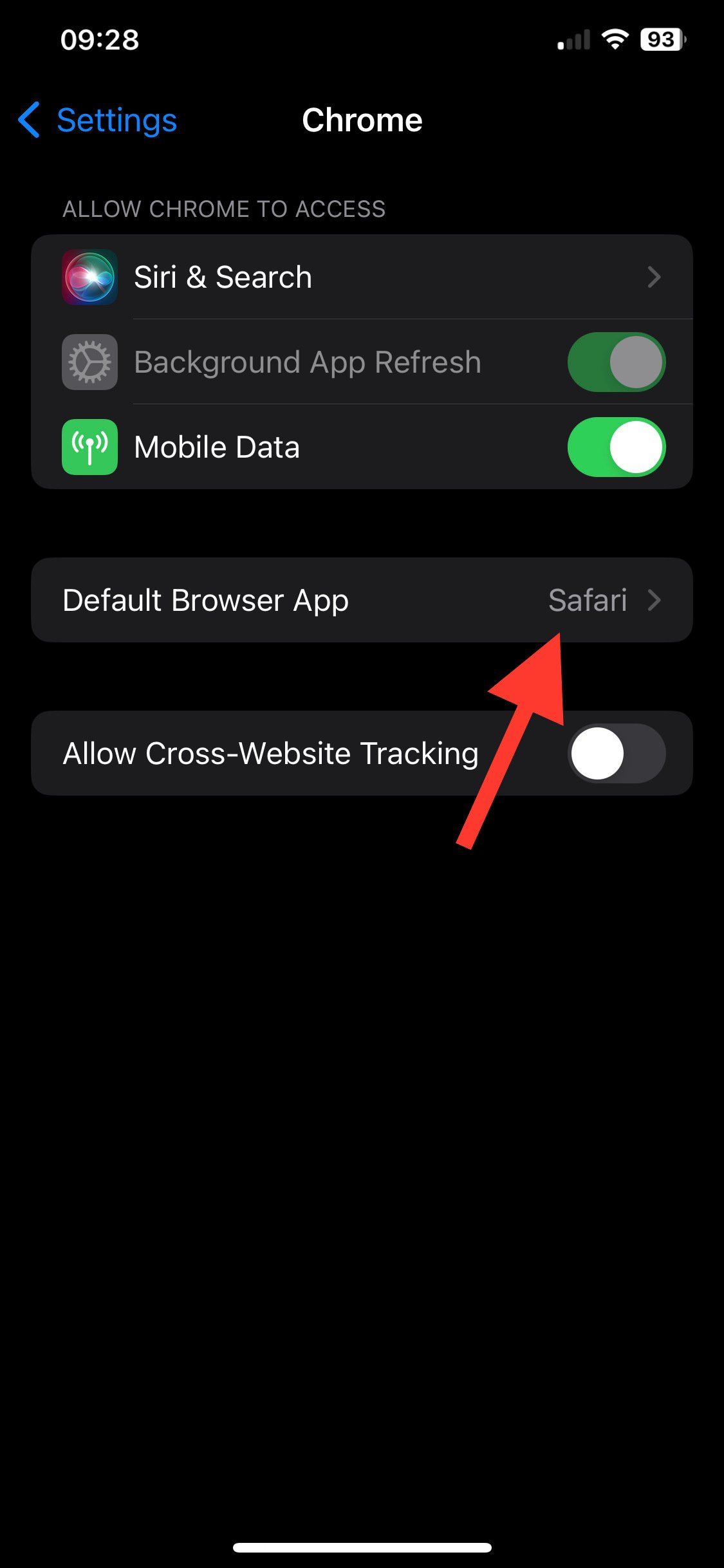Turn off Mobile Data for Chrome
This screenshot has height=1568, width=724.
click(x=617, y=447)
